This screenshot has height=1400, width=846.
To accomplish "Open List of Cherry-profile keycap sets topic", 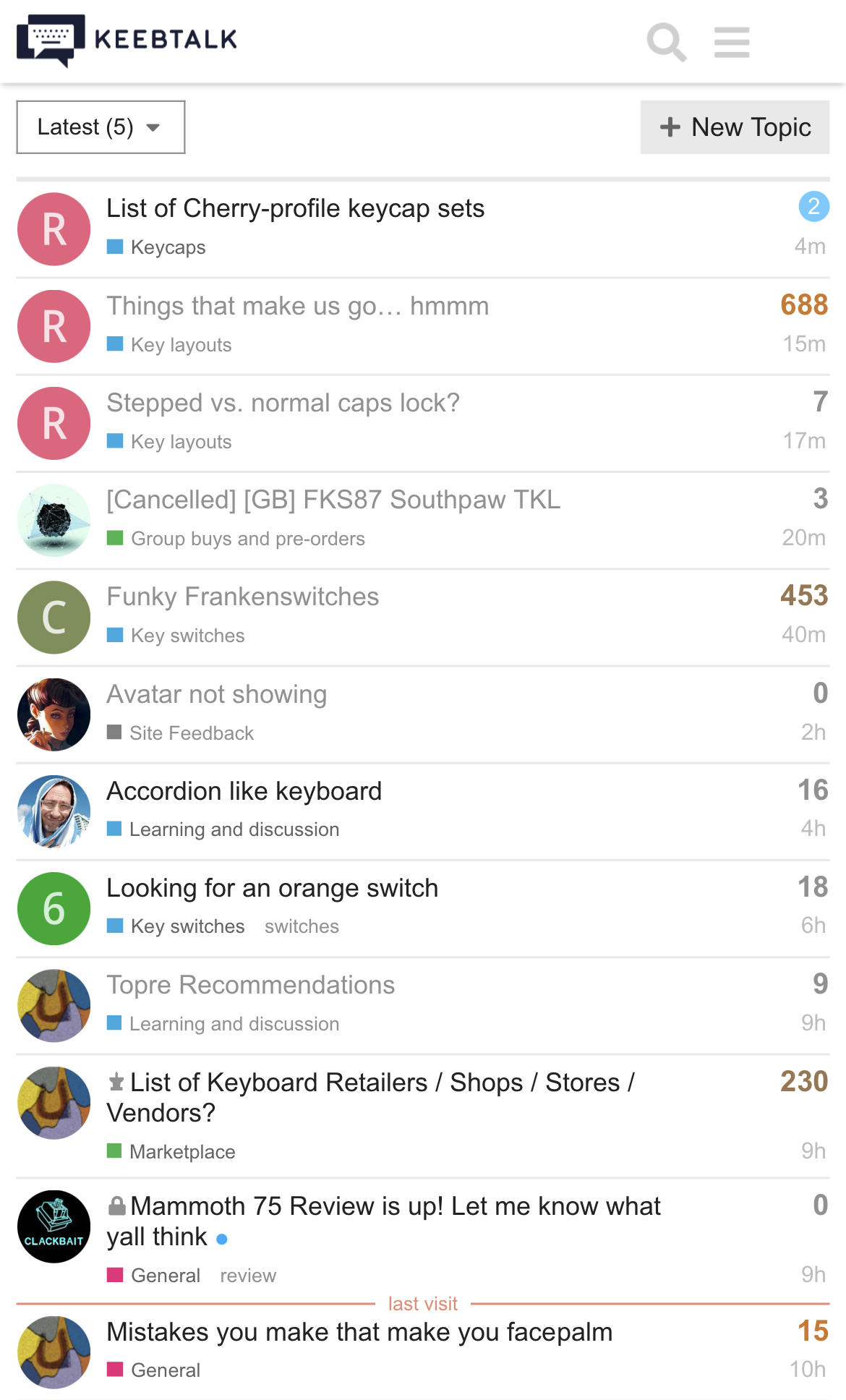I will 295,208.
